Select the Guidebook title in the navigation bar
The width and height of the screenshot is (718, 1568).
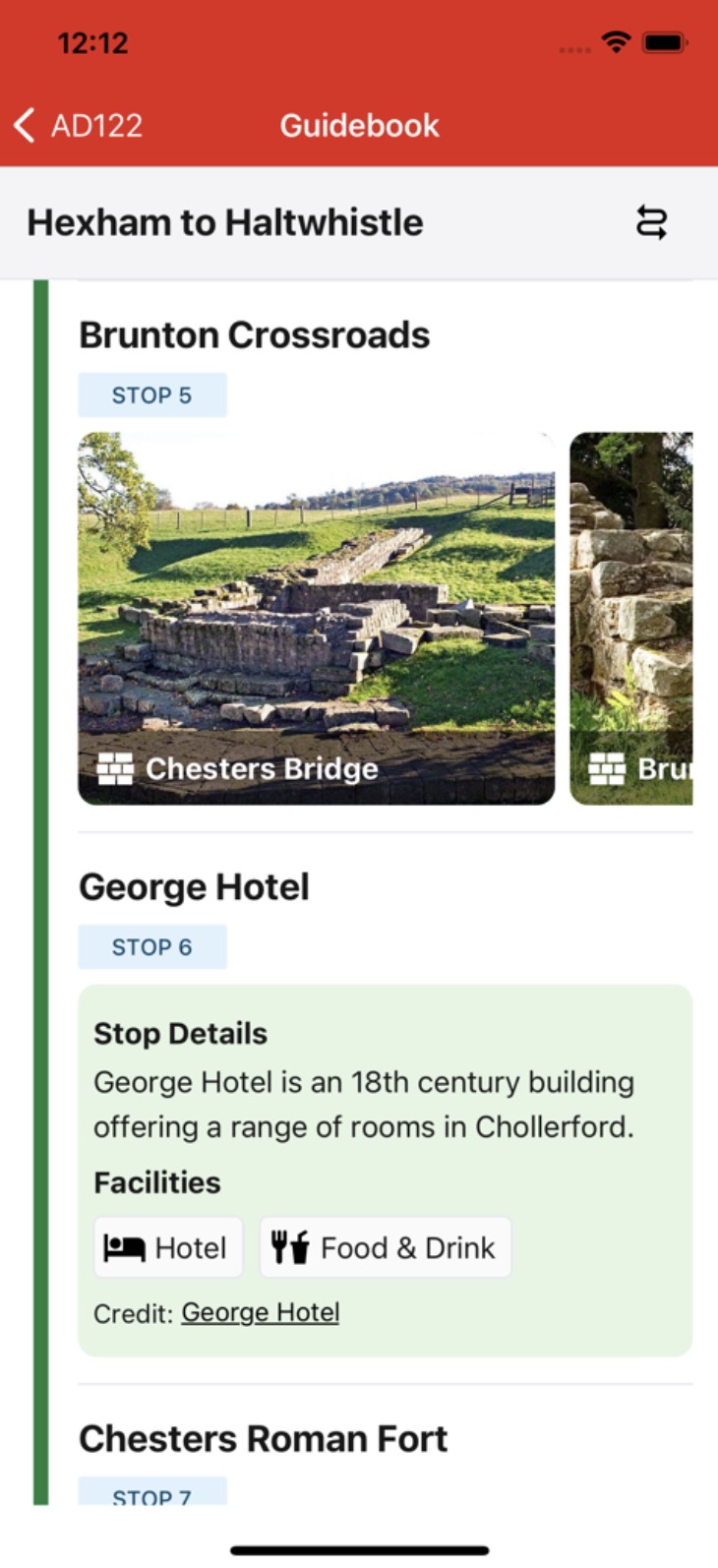359,125
